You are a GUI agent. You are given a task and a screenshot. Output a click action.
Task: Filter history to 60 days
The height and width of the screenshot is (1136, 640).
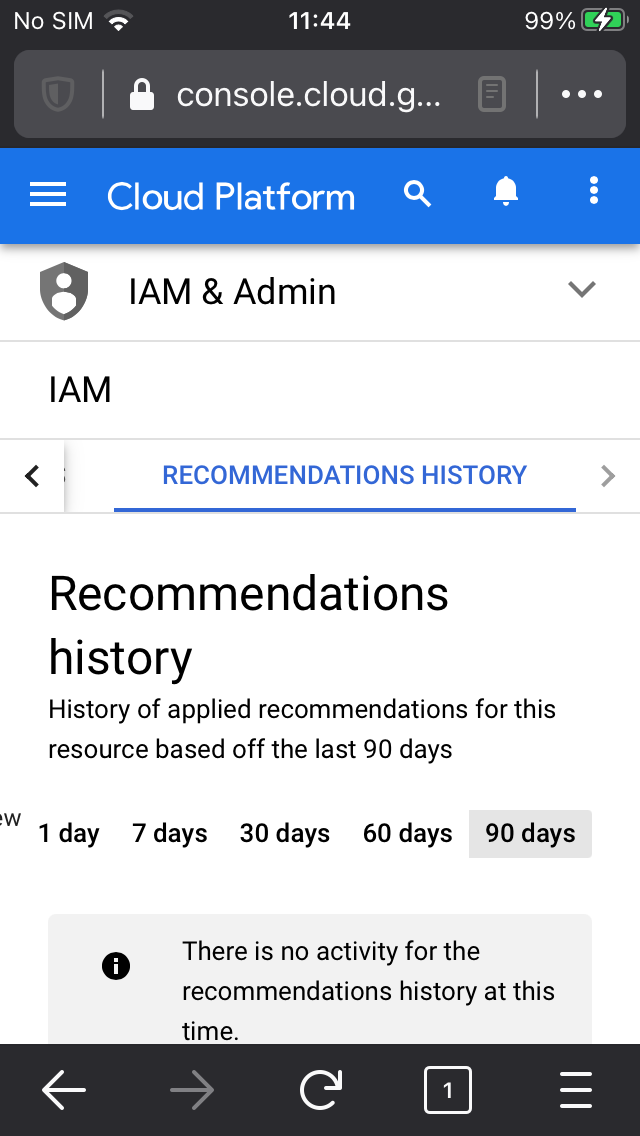(x=407, y=834)
